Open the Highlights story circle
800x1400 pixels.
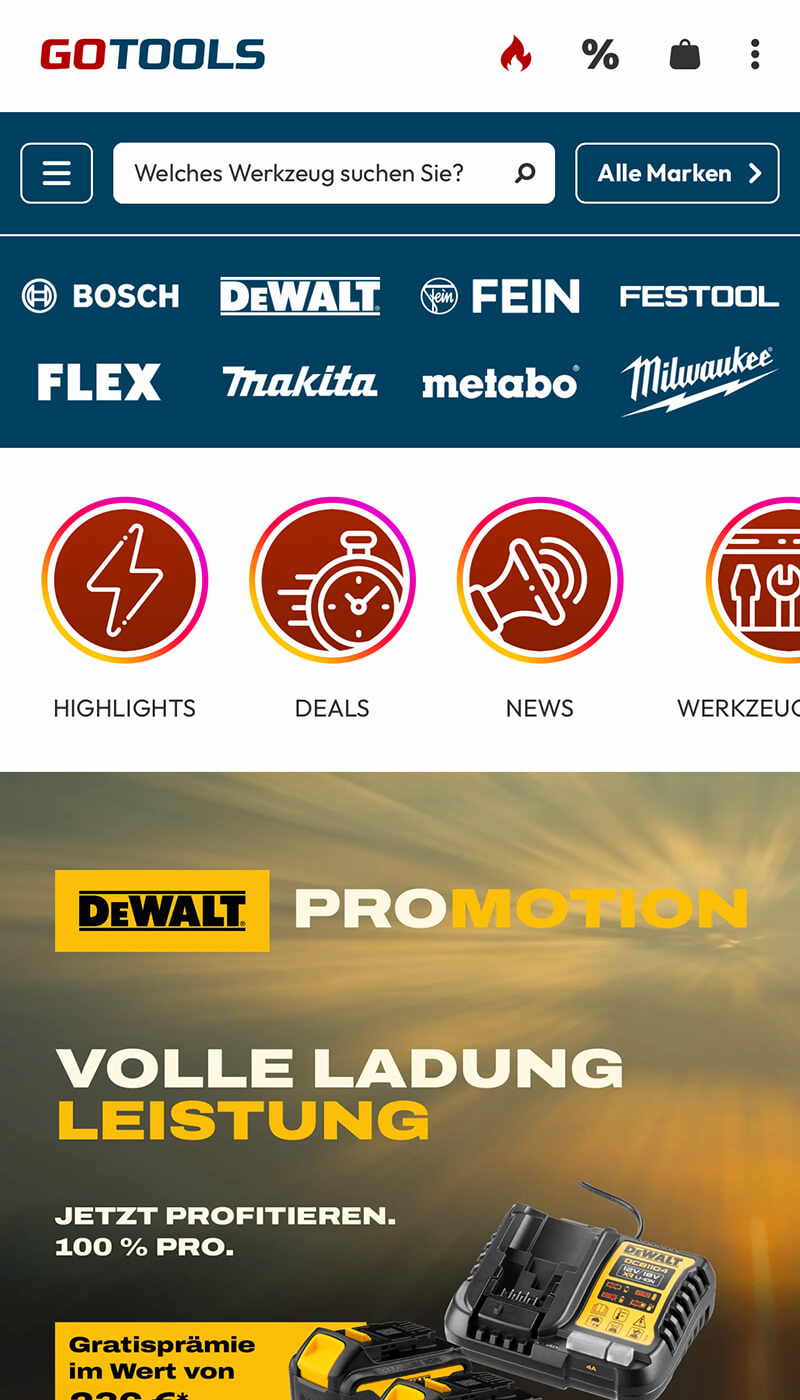coord(125,580)
